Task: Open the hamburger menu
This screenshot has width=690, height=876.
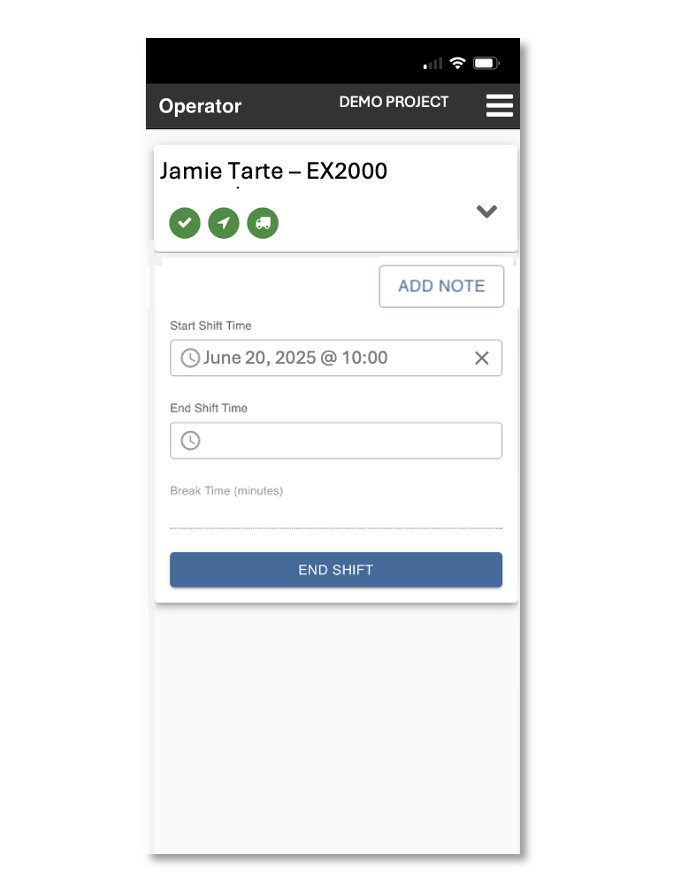Action: tap(499, 106)
